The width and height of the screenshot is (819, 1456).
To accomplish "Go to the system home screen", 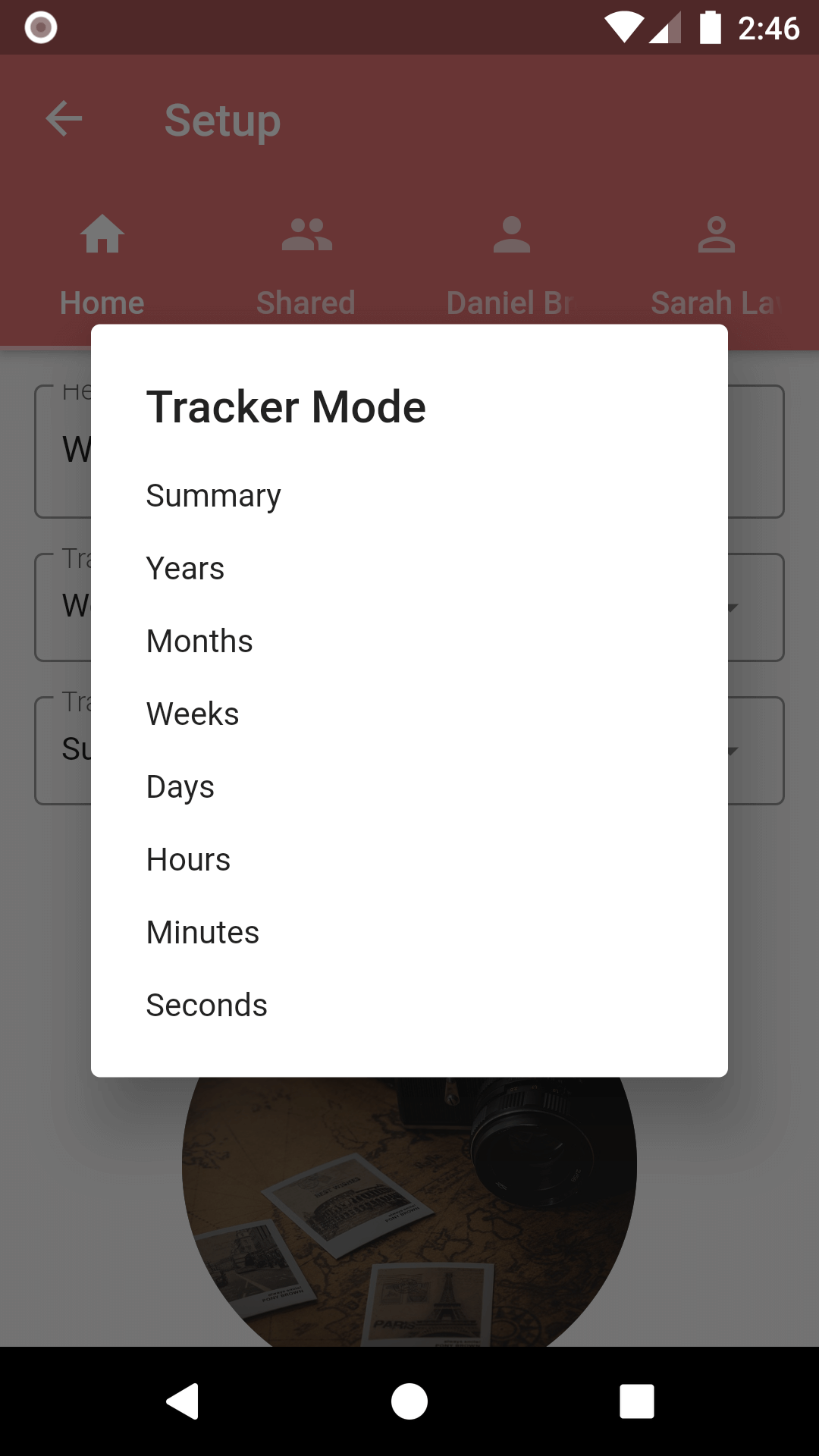I will [409, 1401].
